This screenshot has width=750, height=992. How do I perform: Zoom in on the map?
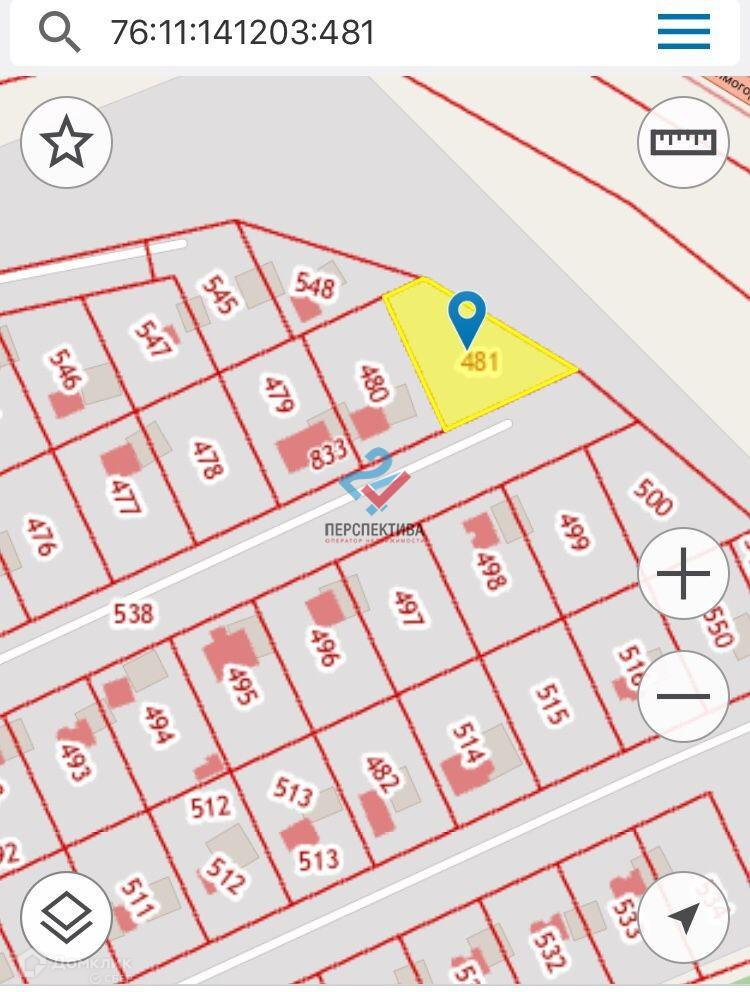[684, 574]
